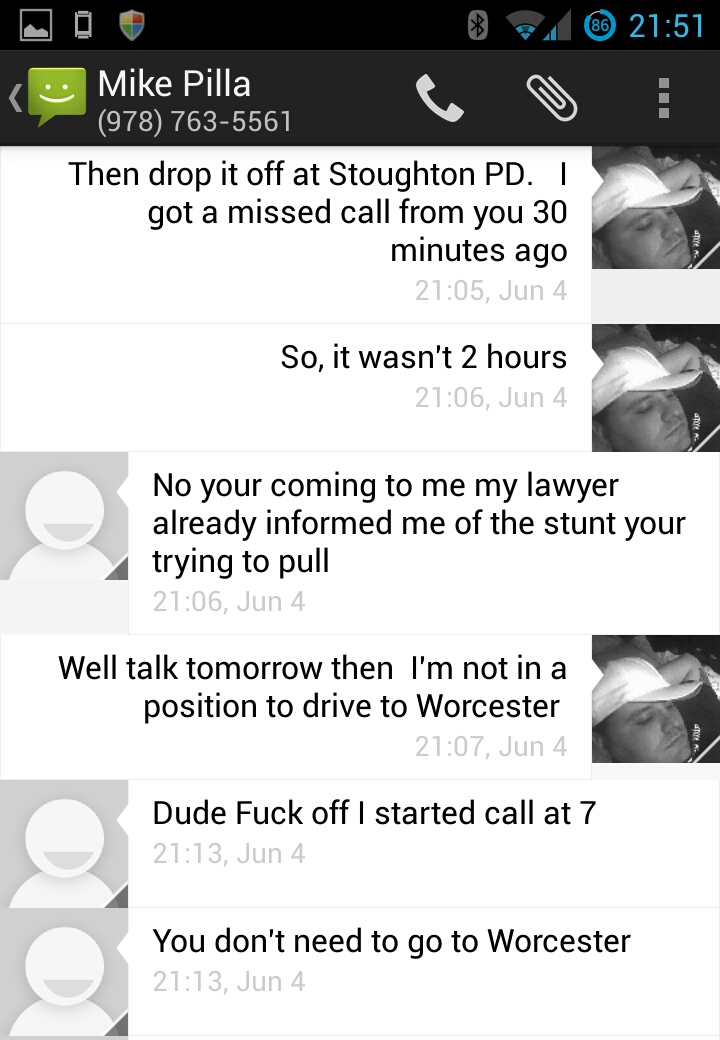Screen dimensions: 720x1040
Task: Go back to the conversation list
Action: click(45, 98)
